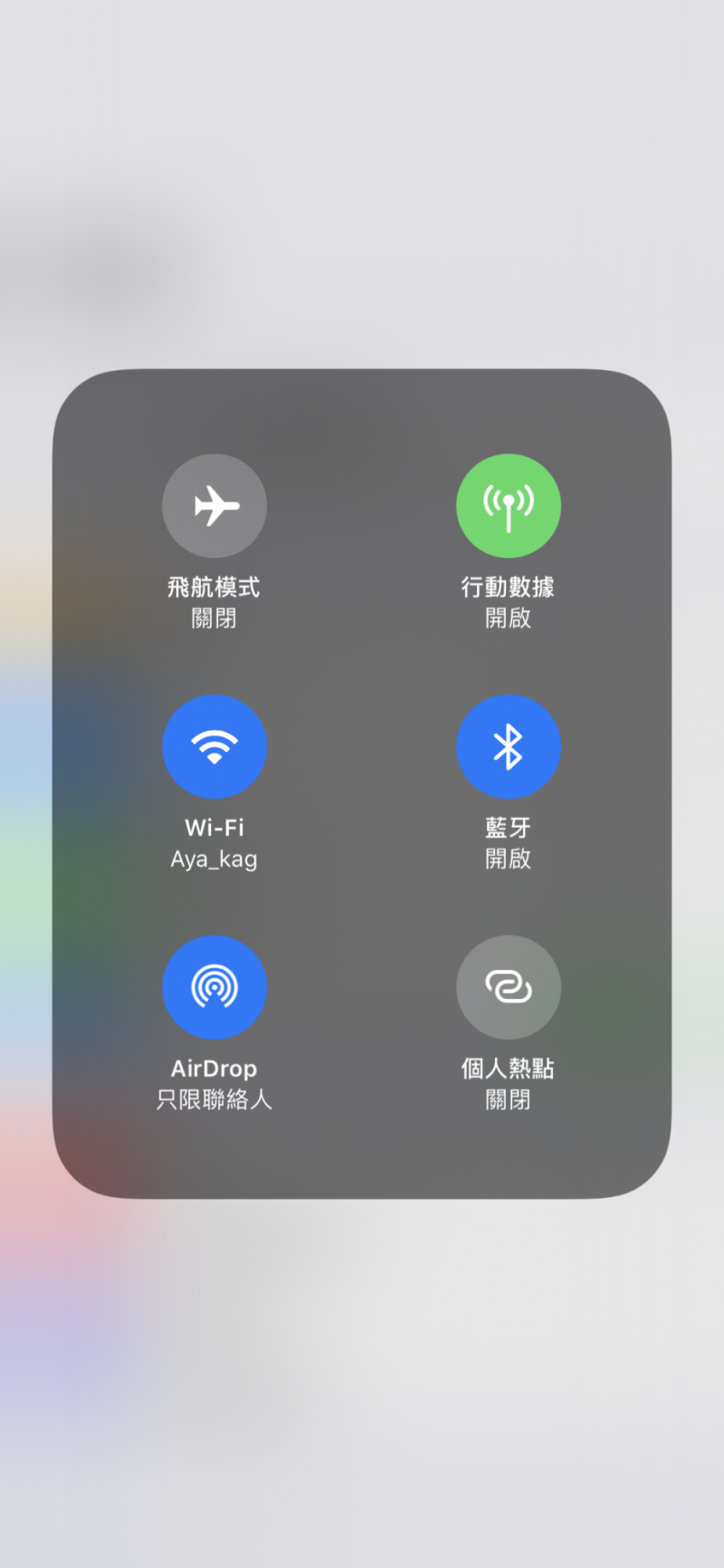Viewport: 724px width, 1568px height.
Task: Turn on Airplane Mode (飛航模式)
Action: point(214,506)
